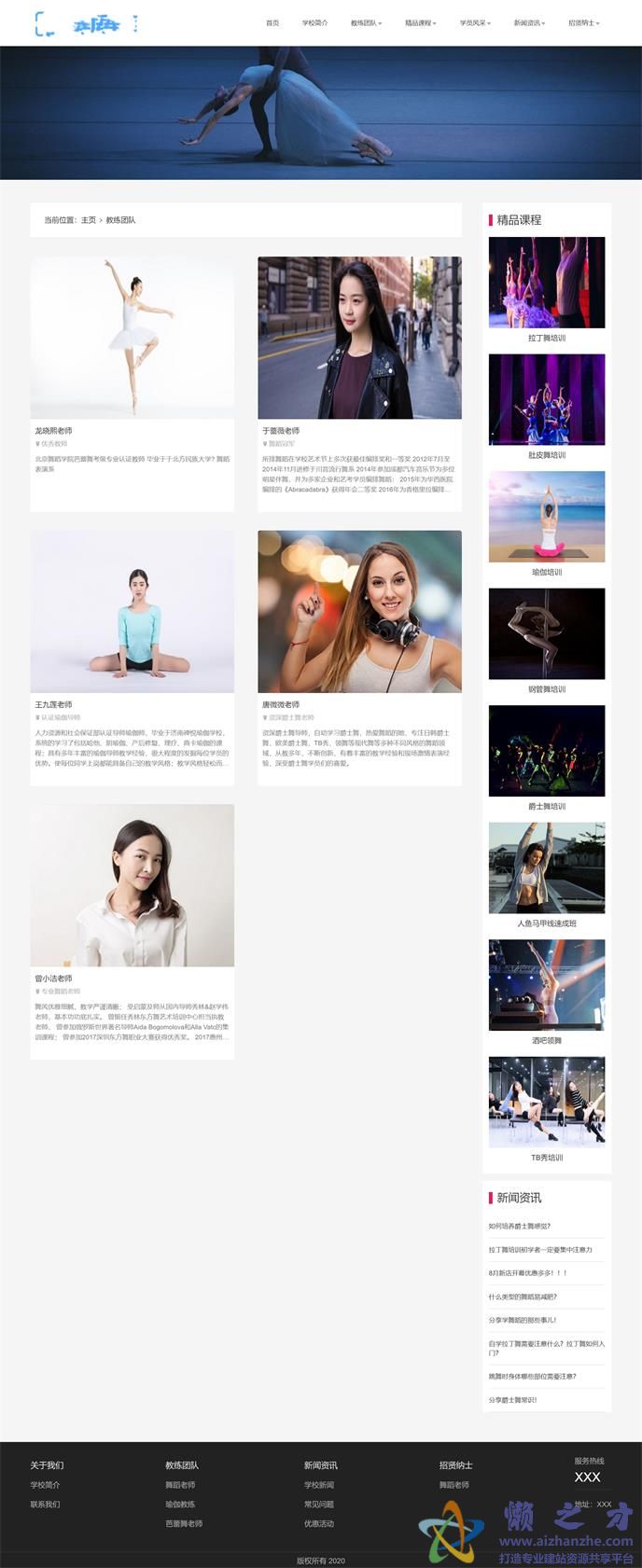Expand the 新闻资讯 dropdown in the header
The height and width of the screenshot is (1568, 642).
coord(529,22)
